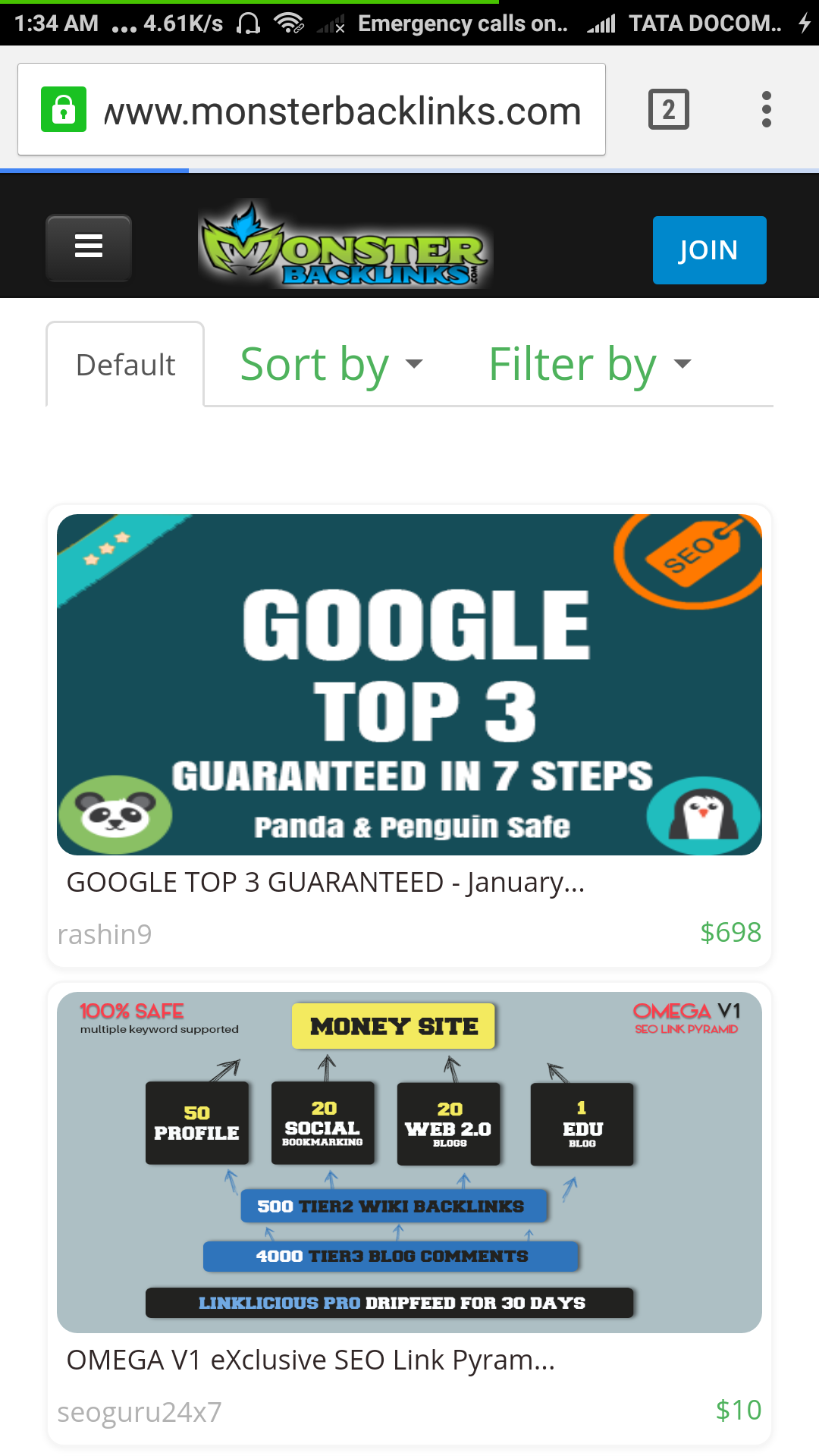
Task: Expand the Sort by dropdown
Action: [x=331, y=365]
